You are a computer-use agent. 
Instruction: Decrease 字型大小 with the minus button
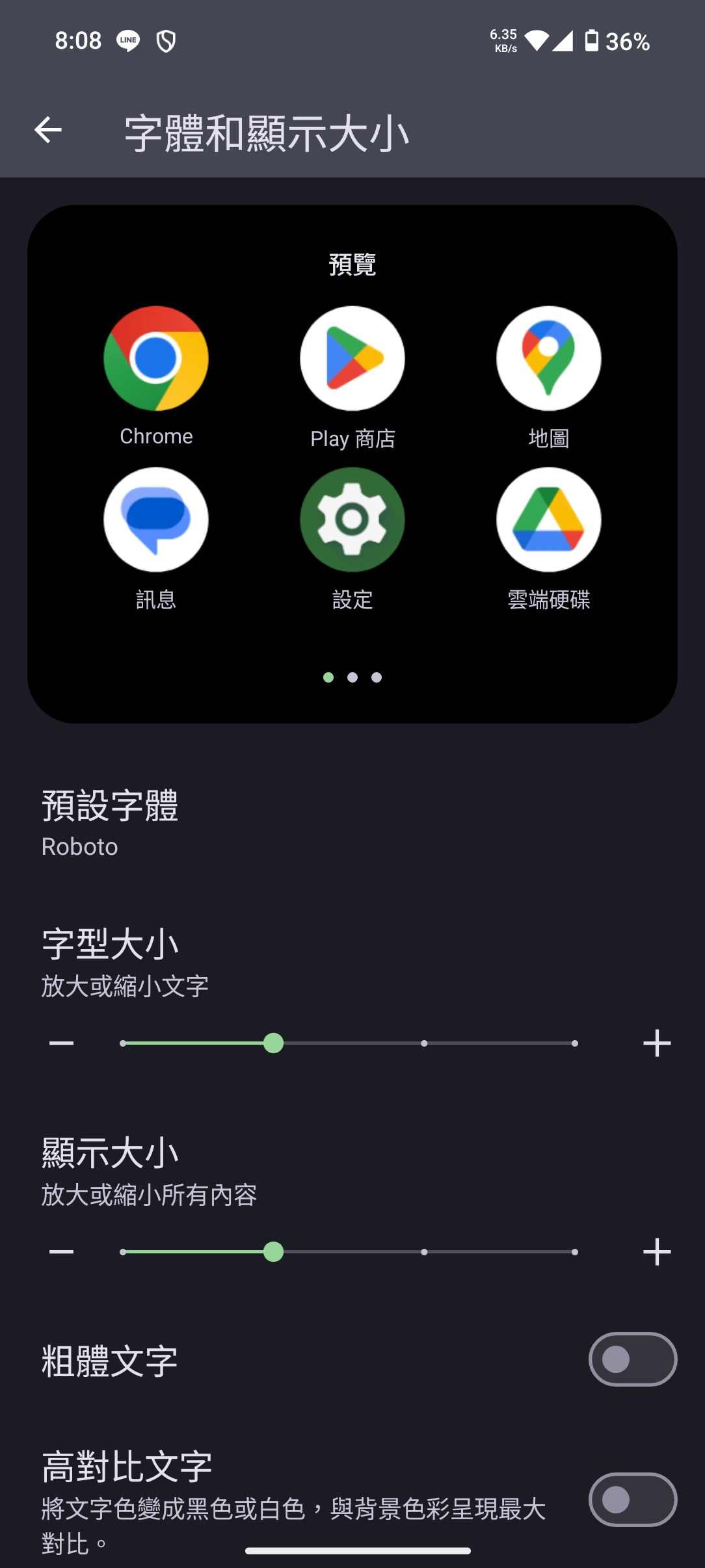[62, 1043]
